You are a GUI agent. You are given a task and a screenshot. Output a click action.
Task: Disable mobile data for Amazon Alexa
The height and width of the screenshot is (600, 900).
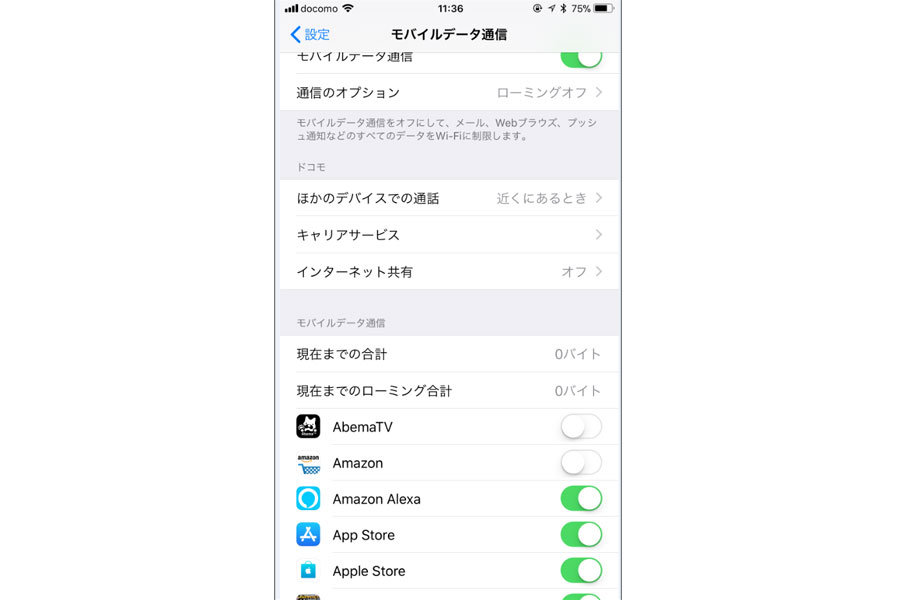pyautogui.click(x=581, y=499)
